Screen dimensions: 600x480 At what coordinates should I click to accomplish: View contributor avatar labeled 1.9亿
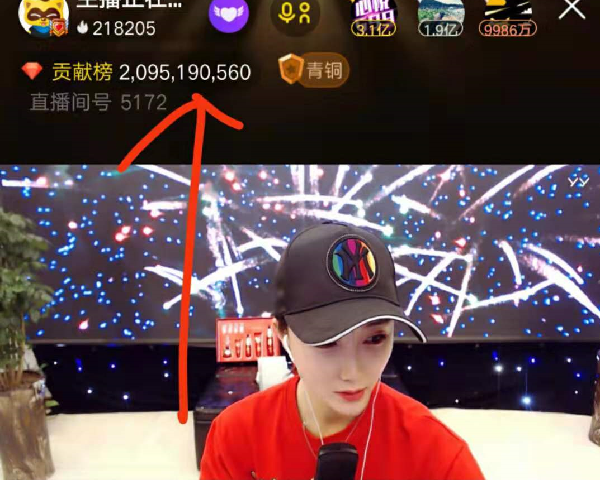point(440,12)
